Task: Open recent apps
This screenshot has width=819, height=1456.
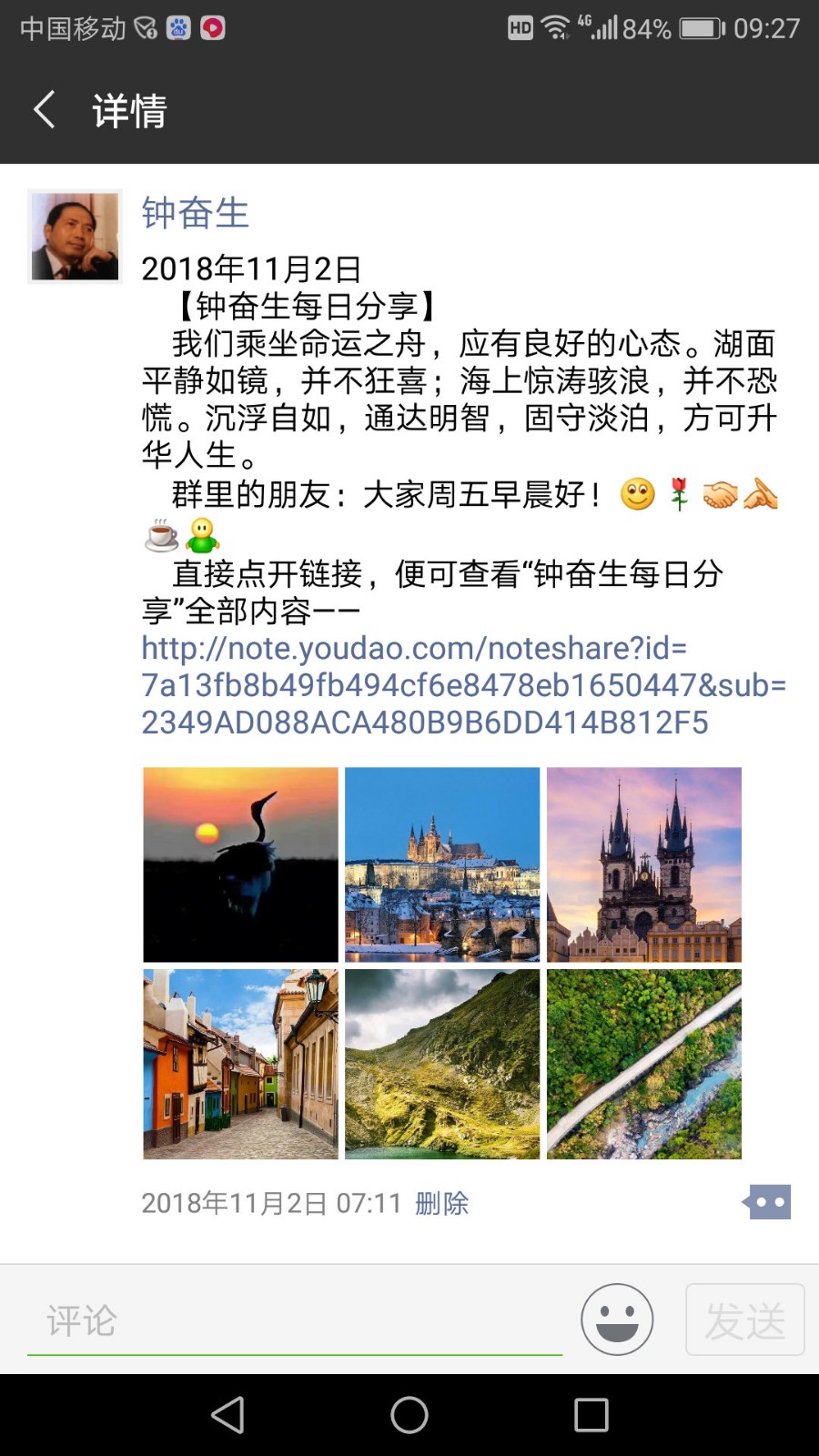Action: 591,1415
